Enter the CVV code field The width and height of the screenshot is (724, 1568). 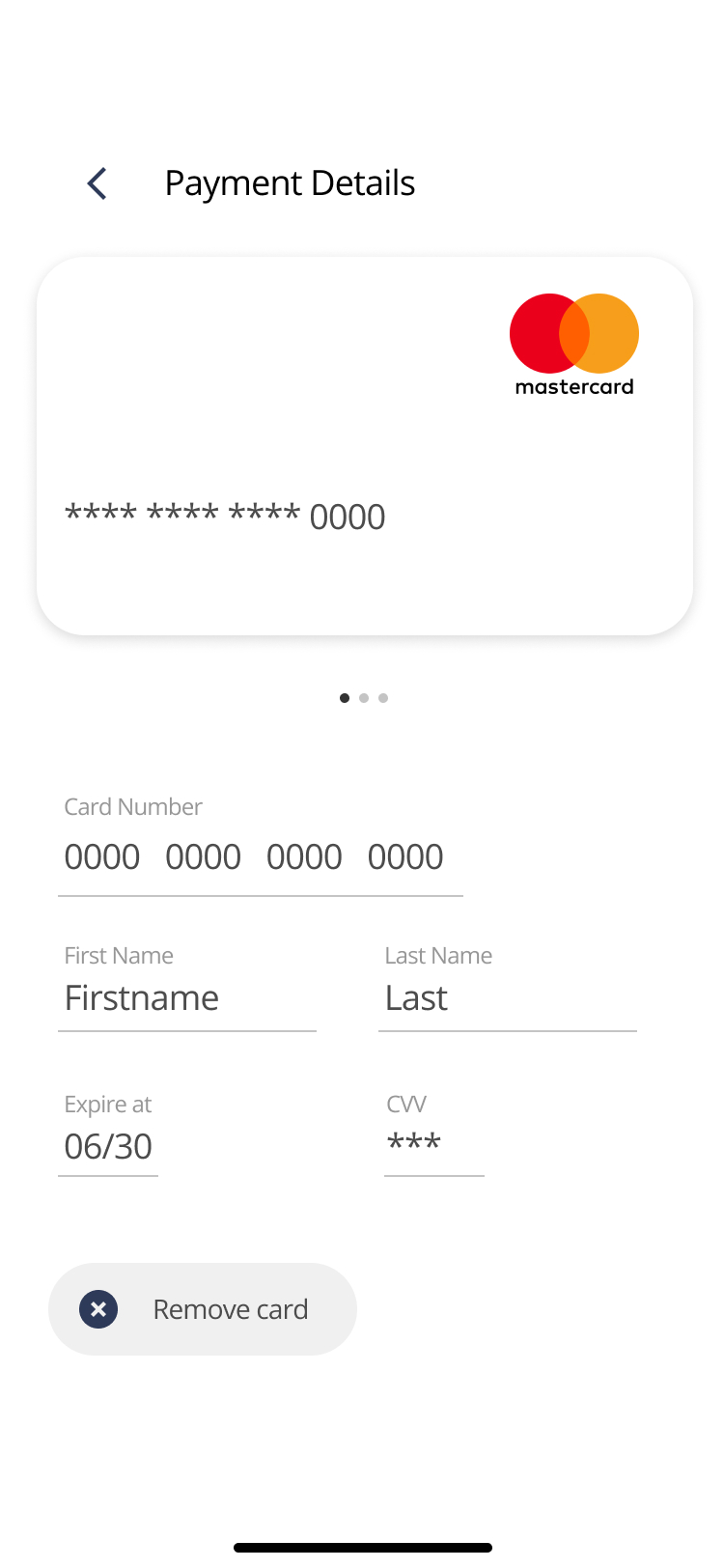point(433,1147)
